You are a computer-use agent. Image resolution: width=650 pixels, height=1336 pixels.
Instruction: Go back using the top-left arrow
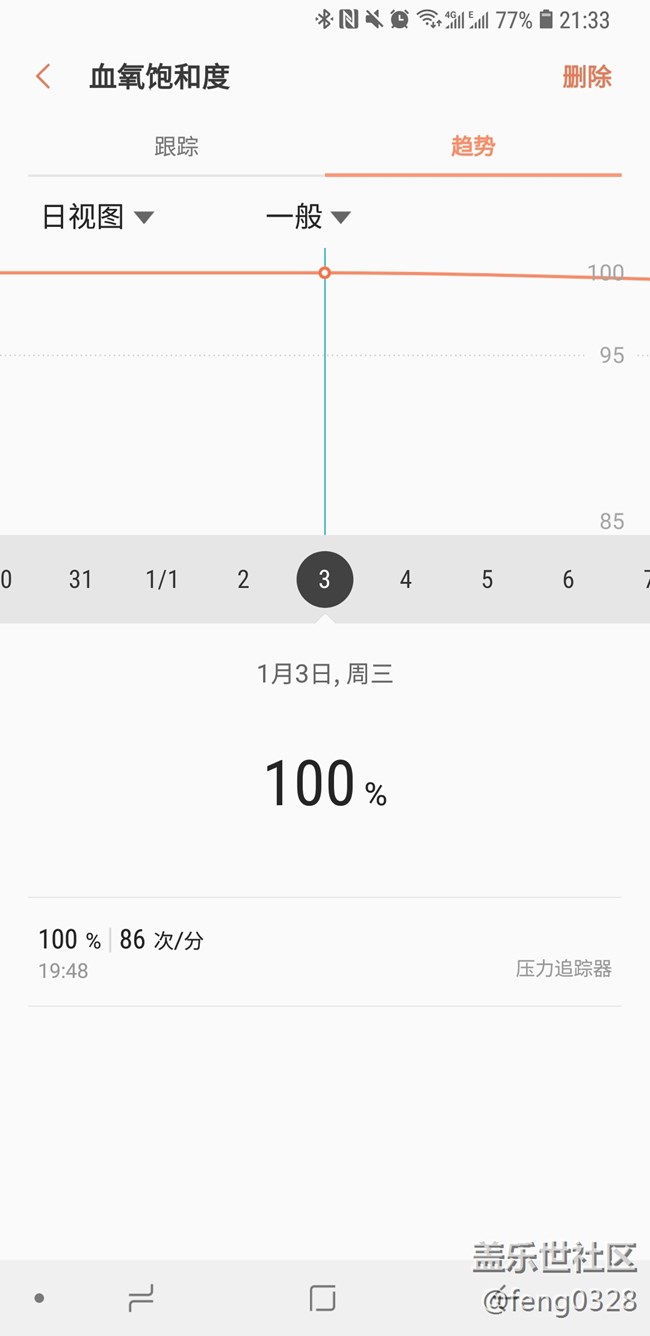[x=43, y=77]
